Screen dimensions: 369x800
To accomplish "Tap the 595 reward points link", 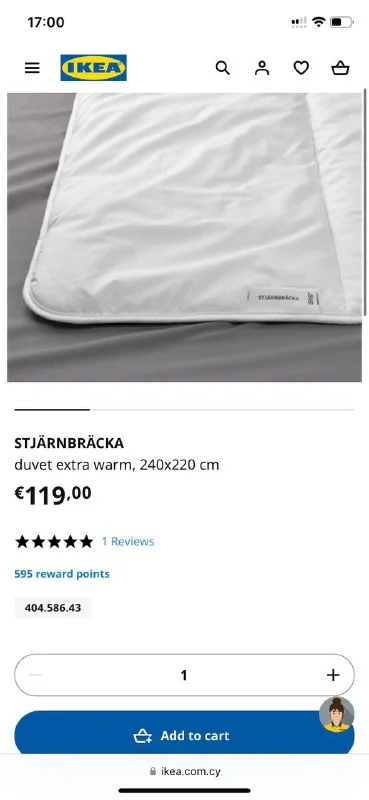I will point(62,574).
